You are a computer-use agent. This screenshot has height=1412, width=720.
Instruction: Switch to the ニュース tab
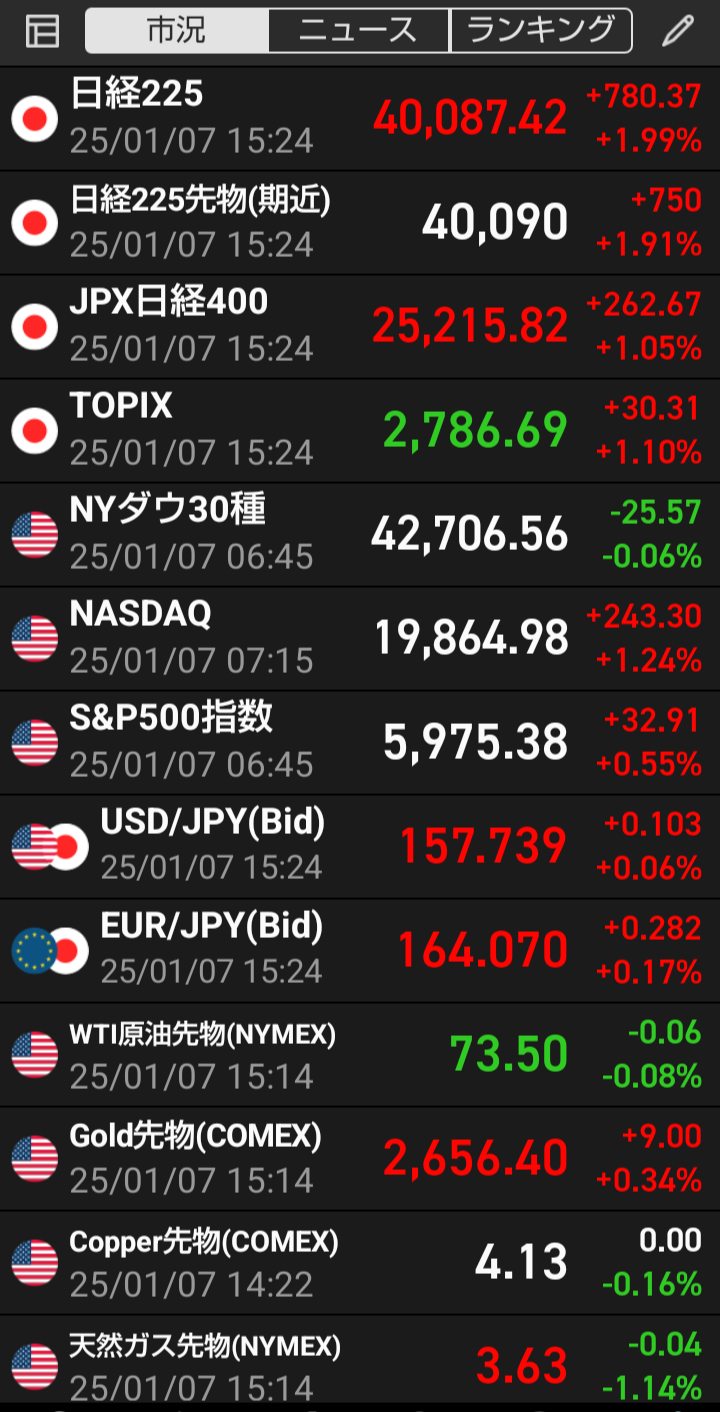(359, 31)
